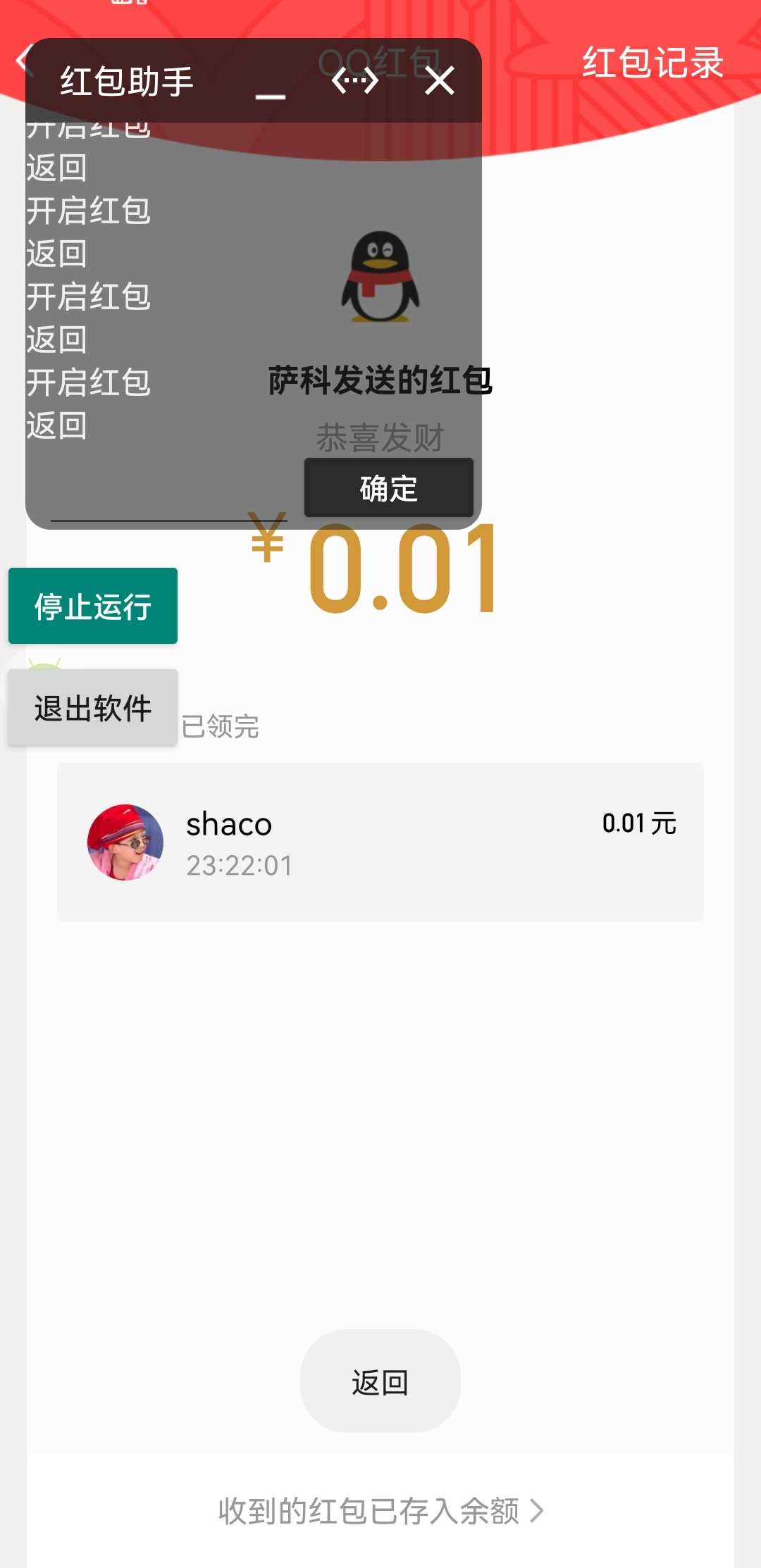Open 红包记录 in the top right
Viewport: 761px width, 1568px height.
pos(651,62)
